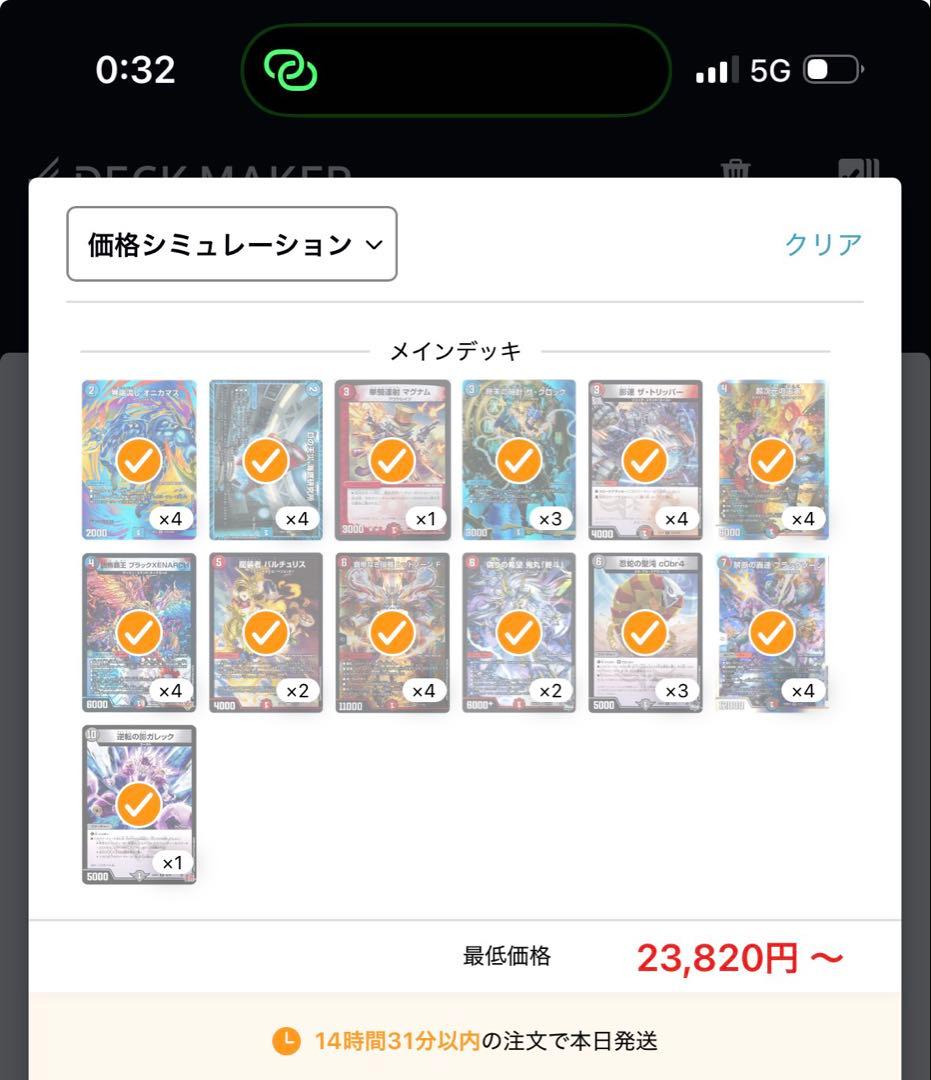Deselect 龍装者 バルチュリス card checkmark
The height and width of the screenshot is (1080, 931).
(265, 633)
